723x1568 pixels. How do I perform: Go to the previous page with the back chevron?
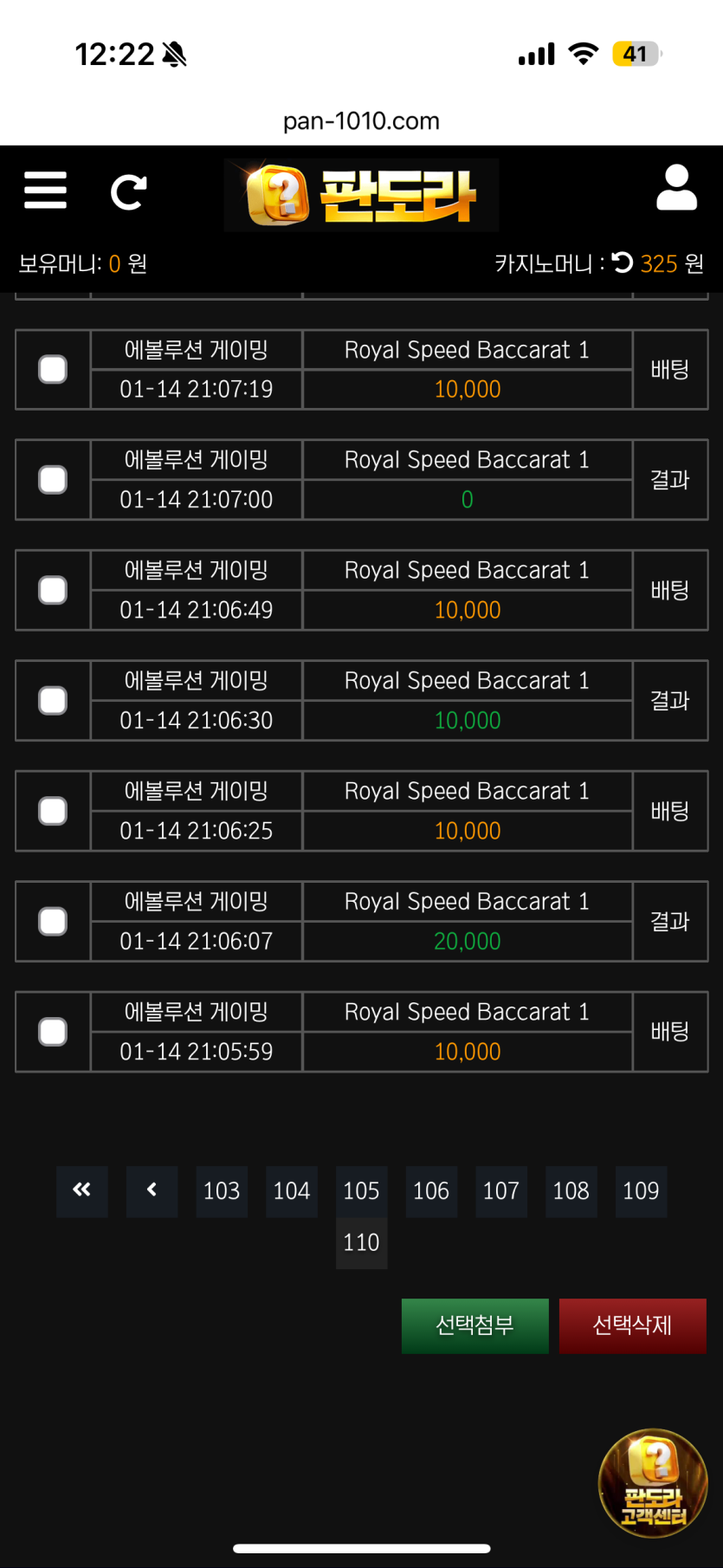tap(152, 1191)
